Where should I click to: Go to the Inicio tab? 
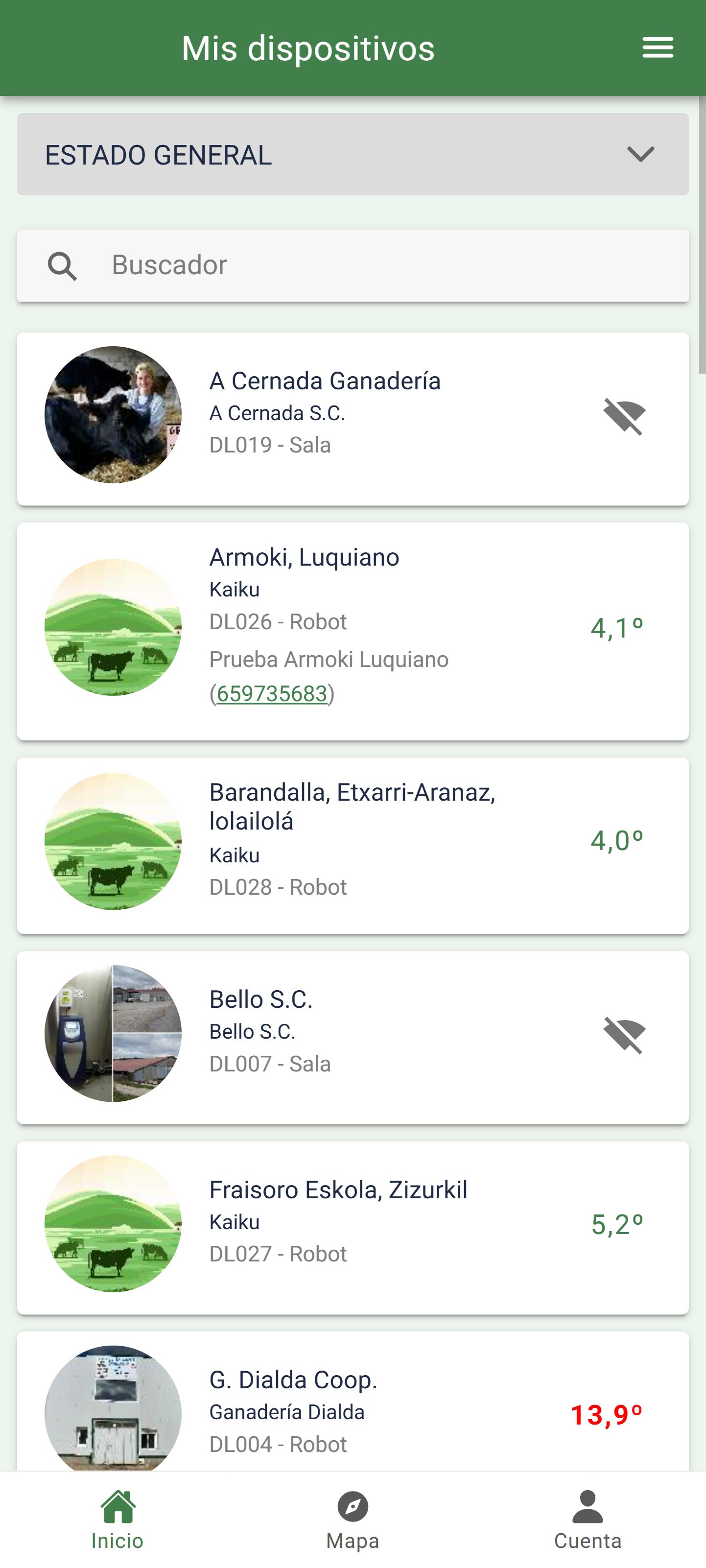[x=118, y=1520]
